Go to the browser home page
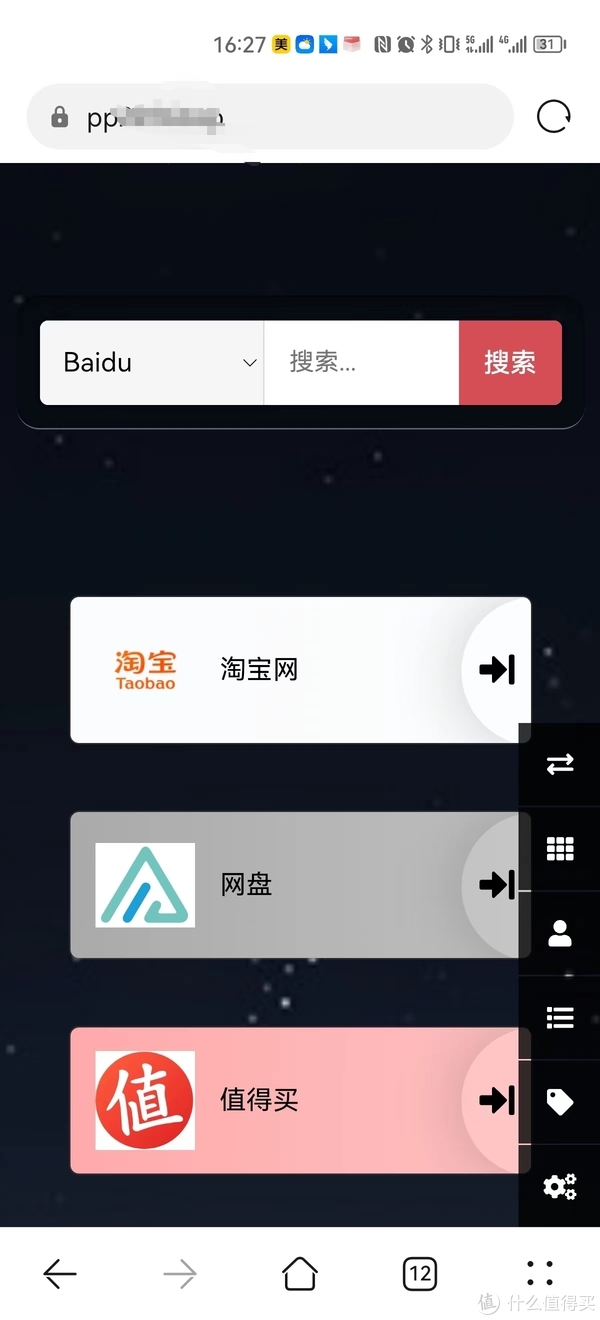This screenshot has height=1320, width=600. [300, 1273]
